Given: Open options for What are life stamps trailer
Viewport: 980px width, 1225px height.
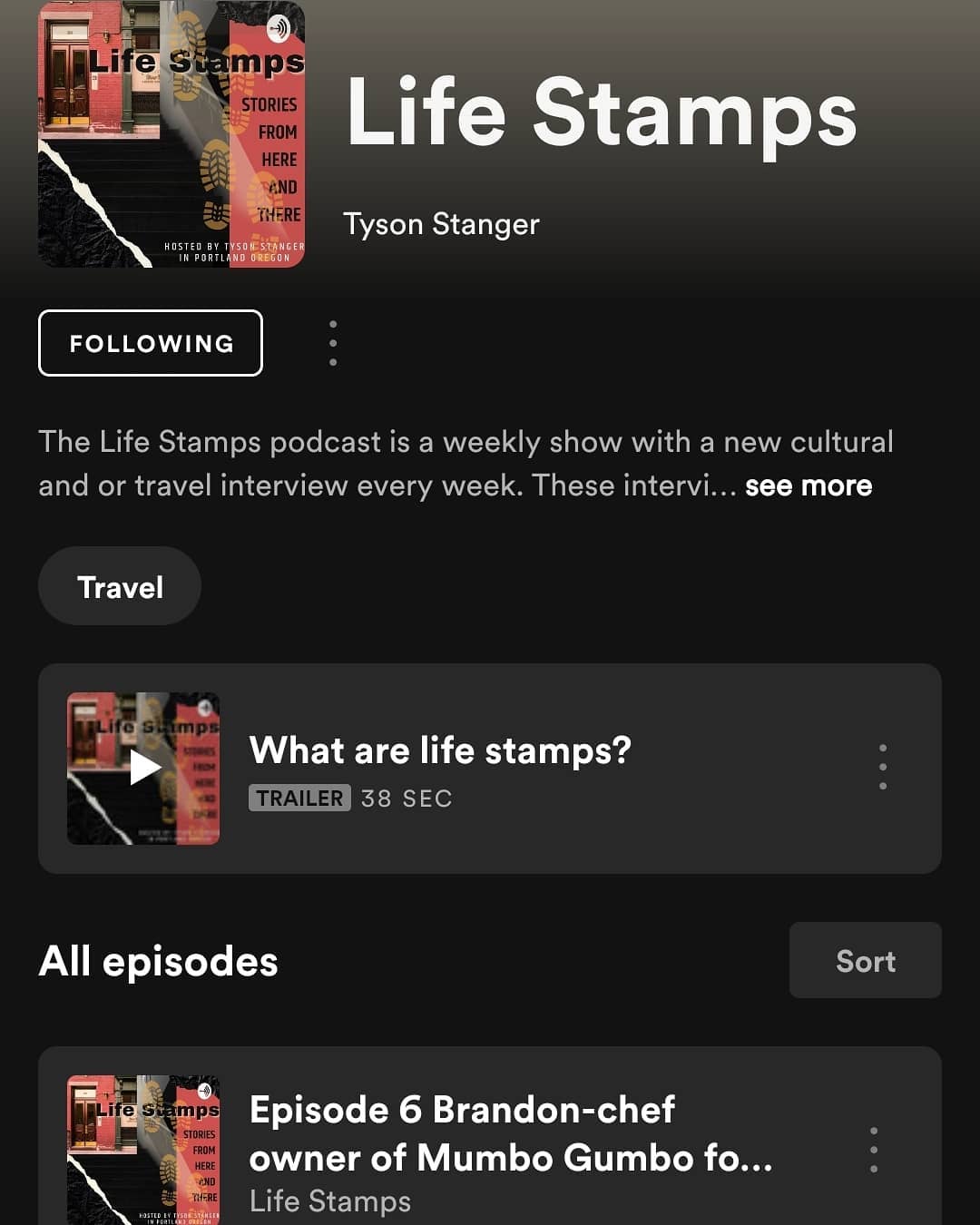Looking at the screenshot, I should [x=882, y=767].
